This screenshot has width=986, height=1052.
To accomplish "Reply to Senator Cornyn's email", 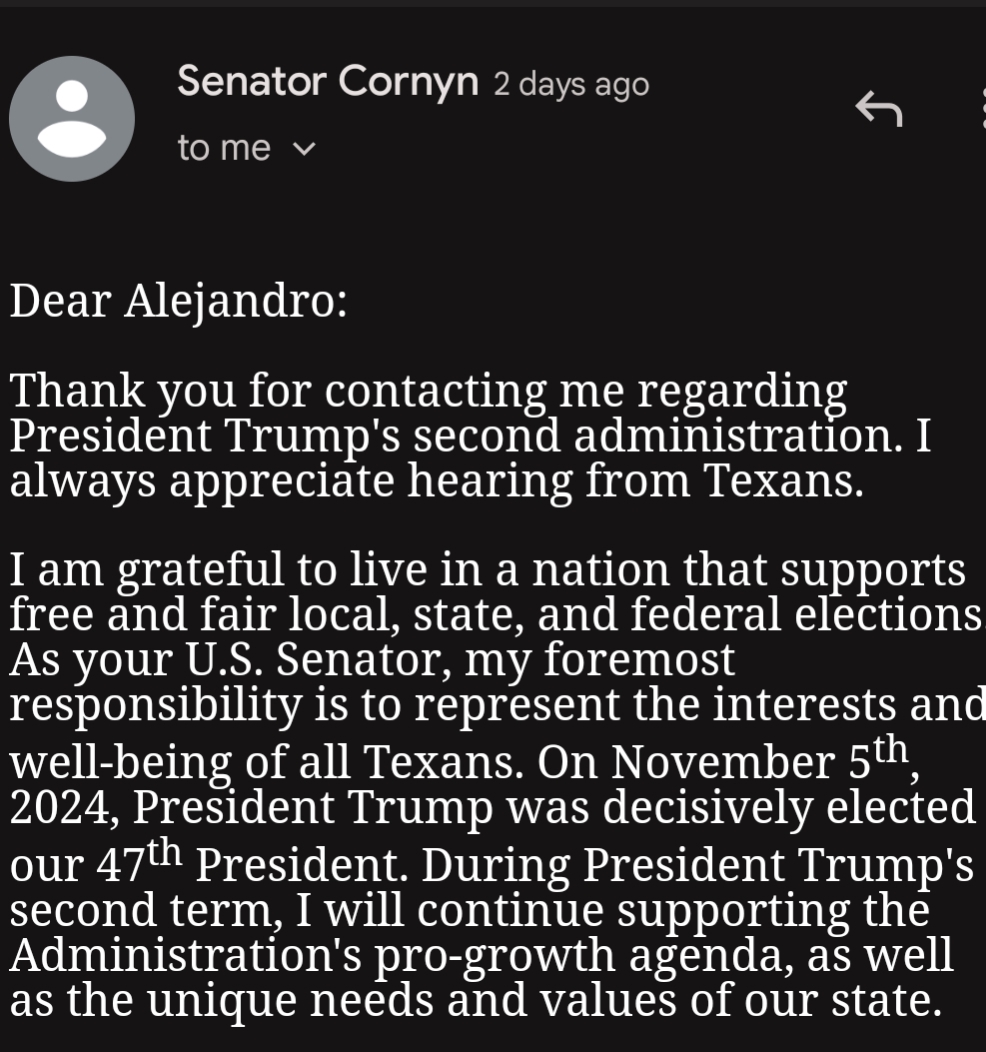I will point(879,108).
